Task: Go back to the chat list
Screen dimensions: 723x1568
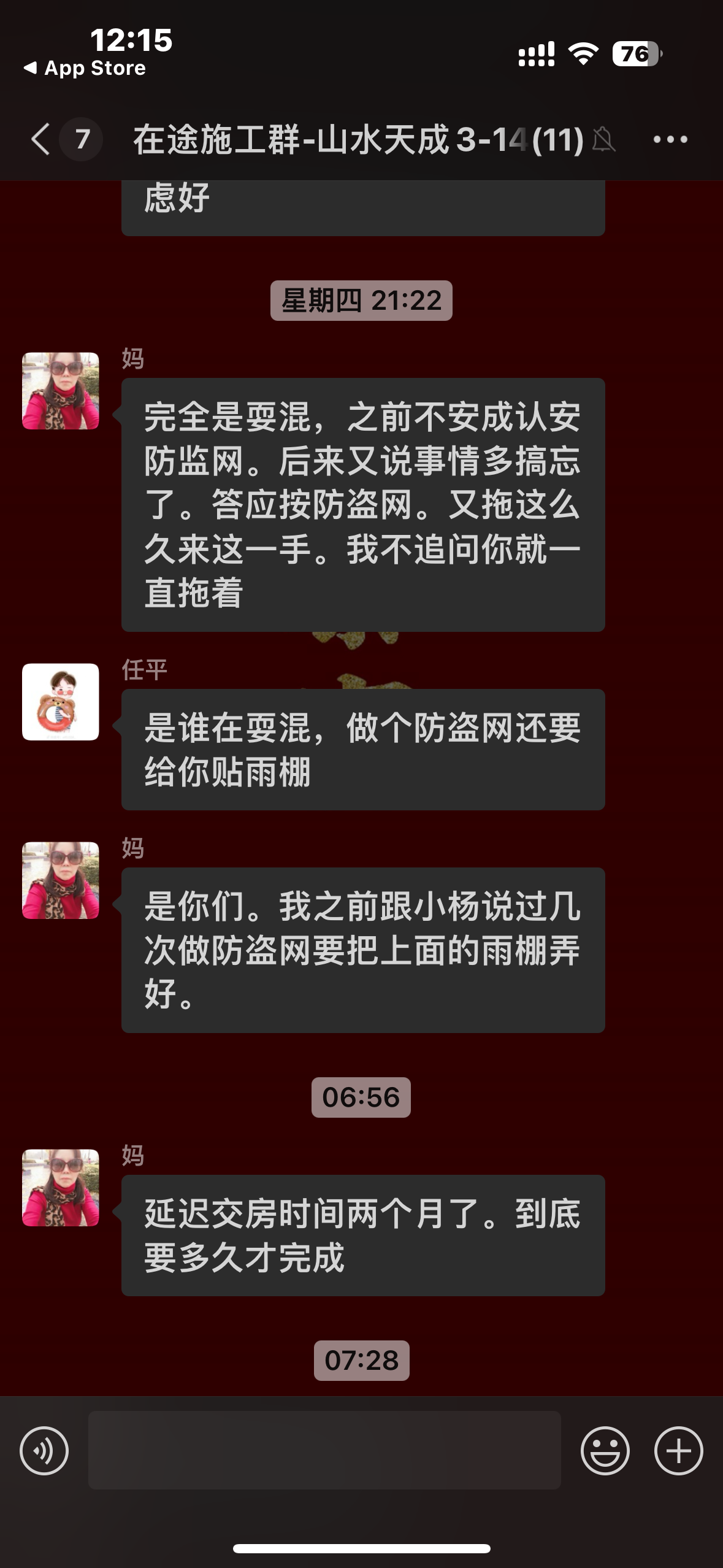Action: pos(40,139)
